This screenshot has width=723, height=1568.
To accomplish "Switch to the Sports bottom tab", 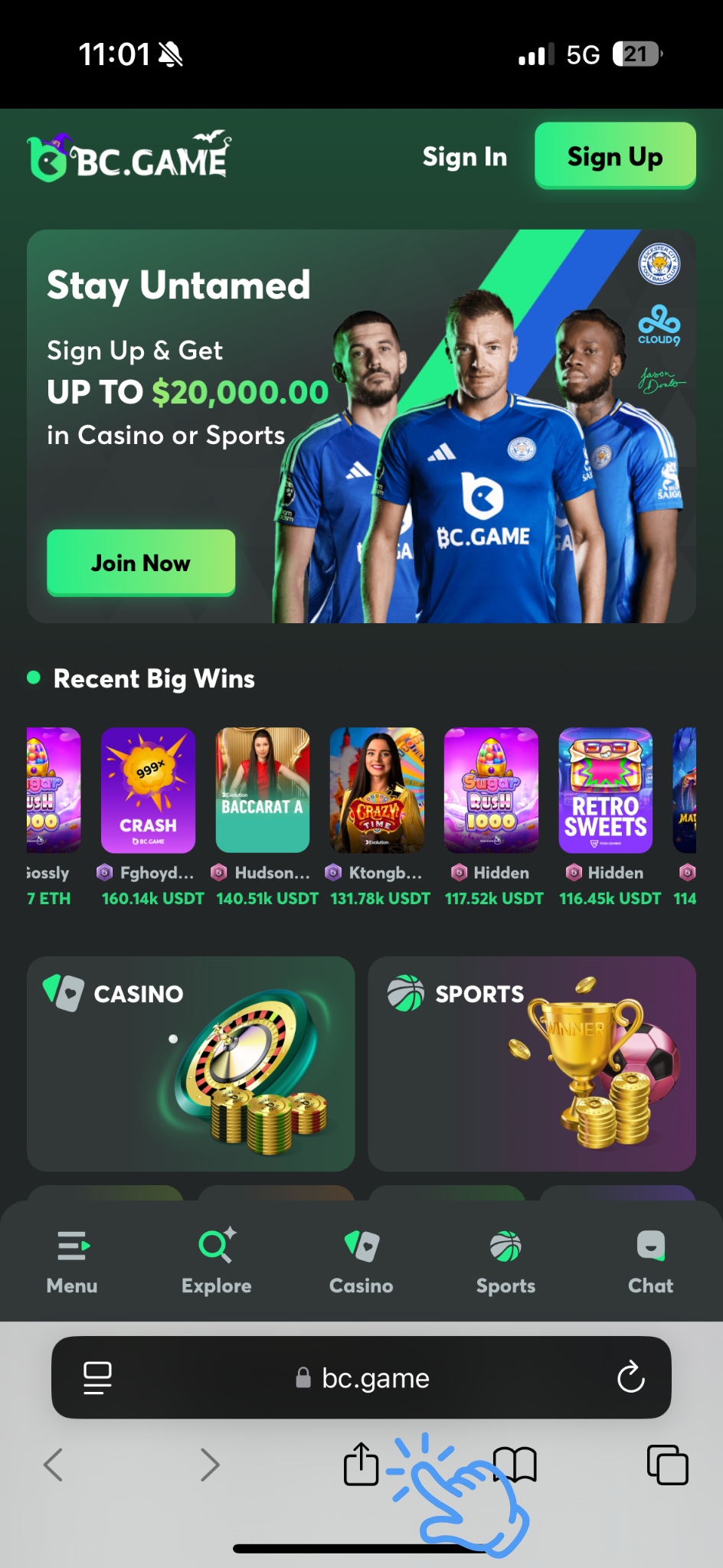I will point(505,1262).
